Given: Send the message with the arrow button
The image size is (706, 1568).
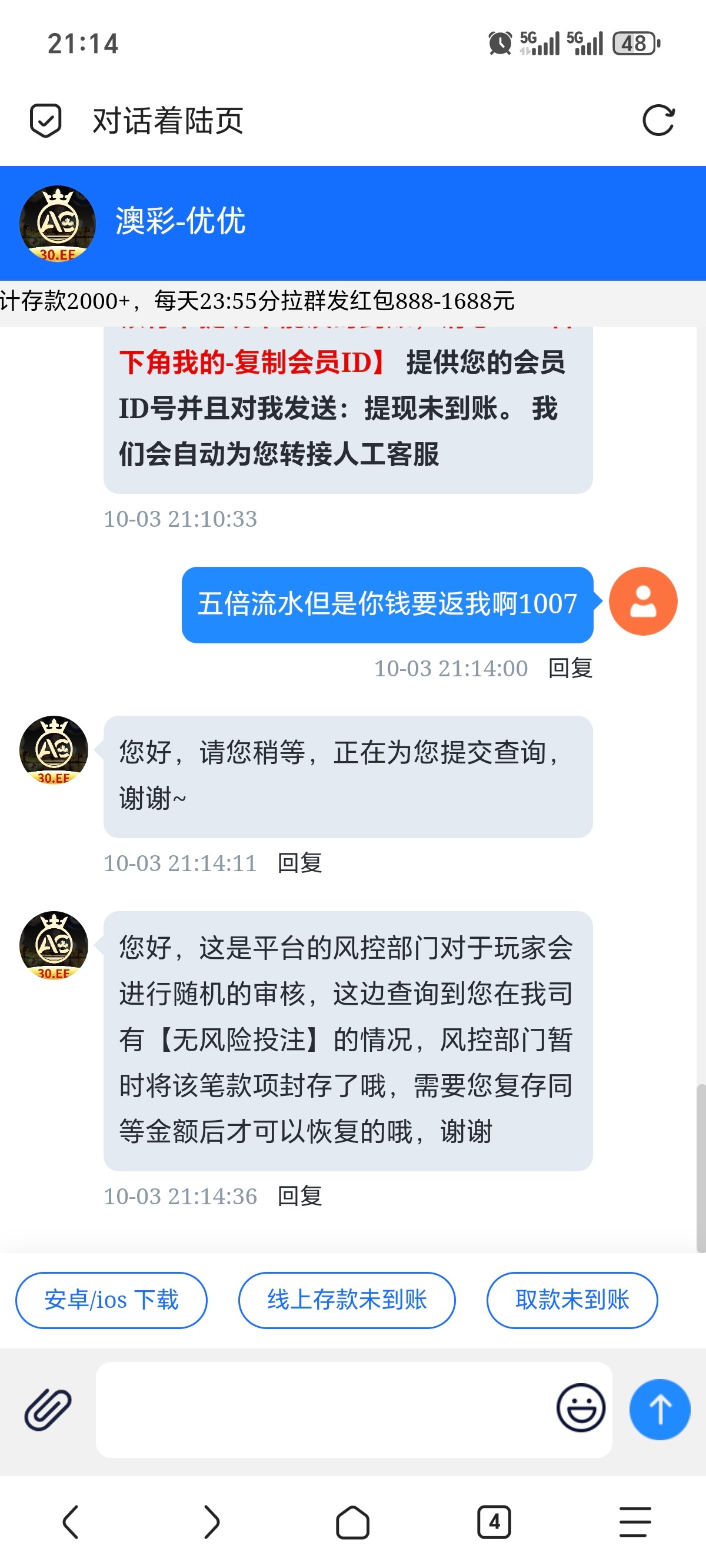Looking at the screenshot, I should [x=659, y=1409].
